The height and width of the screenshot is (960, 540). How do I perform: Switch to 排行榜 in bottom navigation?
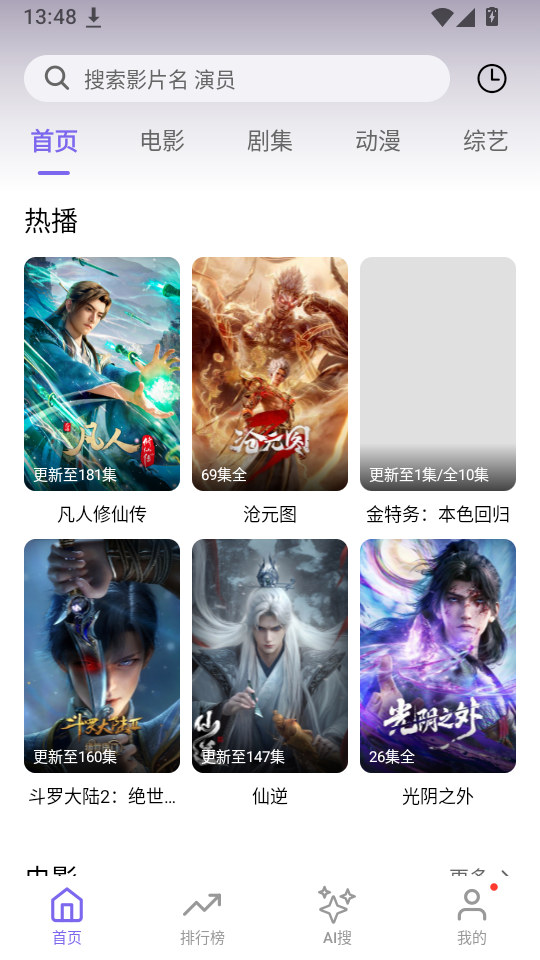point(202,917)
